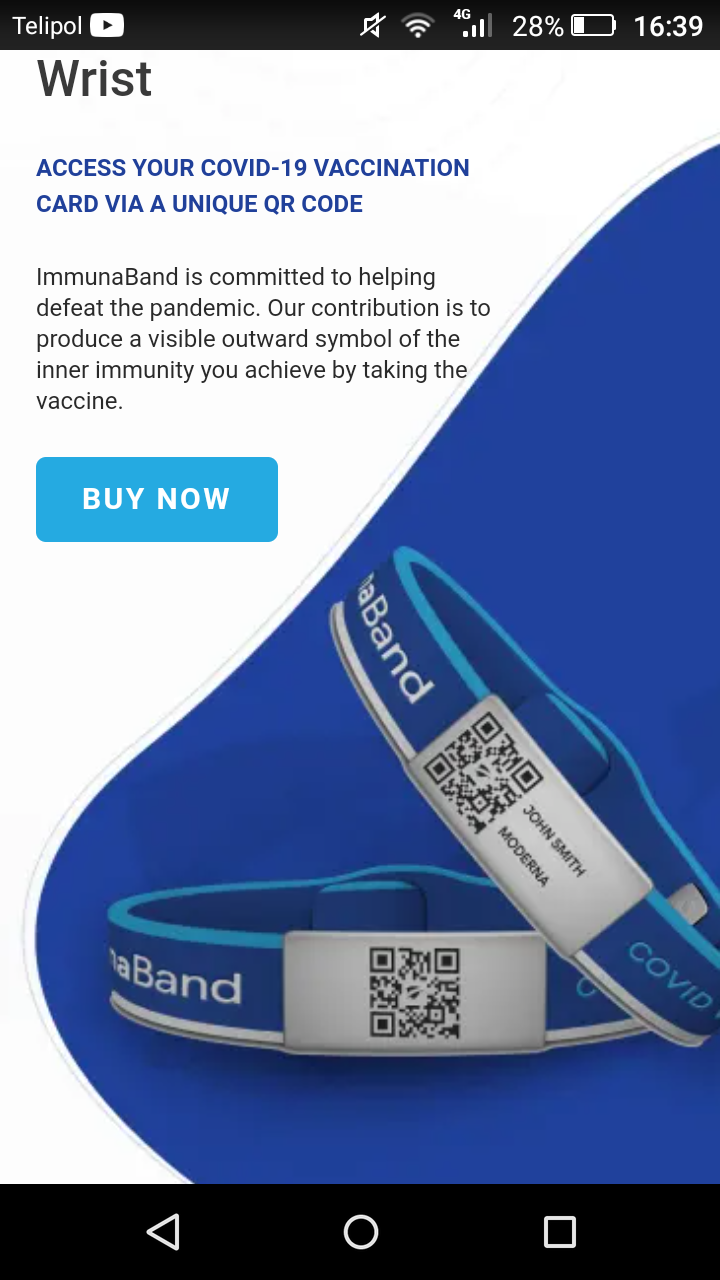Return to the home screen
Screen dimensions: 720x1280
point(360,1232)
